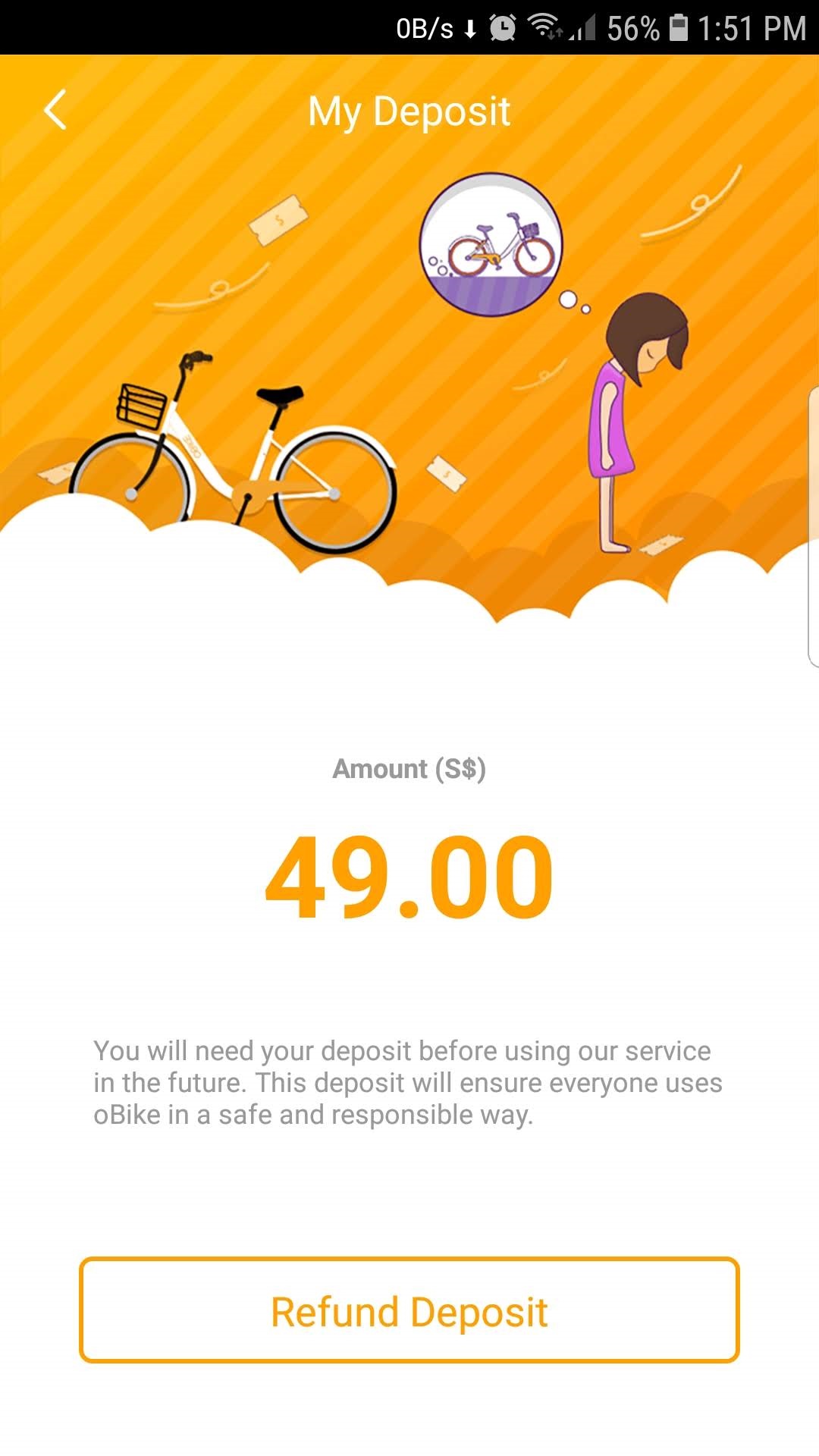Tap the Refund Deposit button
This screenshot has height=1456, width=819.
point(409,1310)
